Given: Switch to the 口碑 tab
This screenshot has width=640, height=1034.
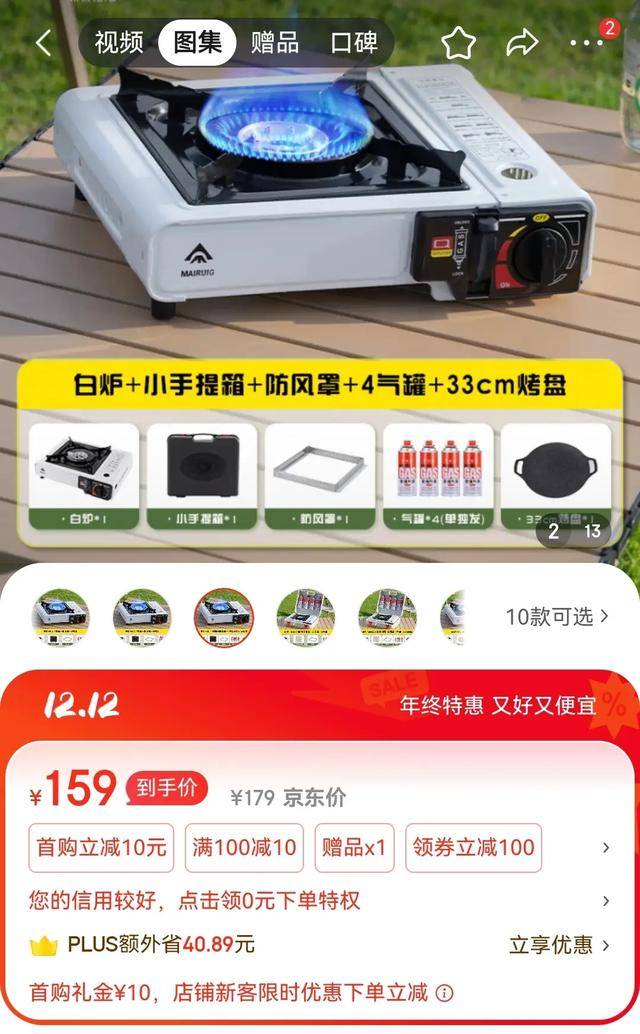Looking at the screenshot, I should 354,42.
